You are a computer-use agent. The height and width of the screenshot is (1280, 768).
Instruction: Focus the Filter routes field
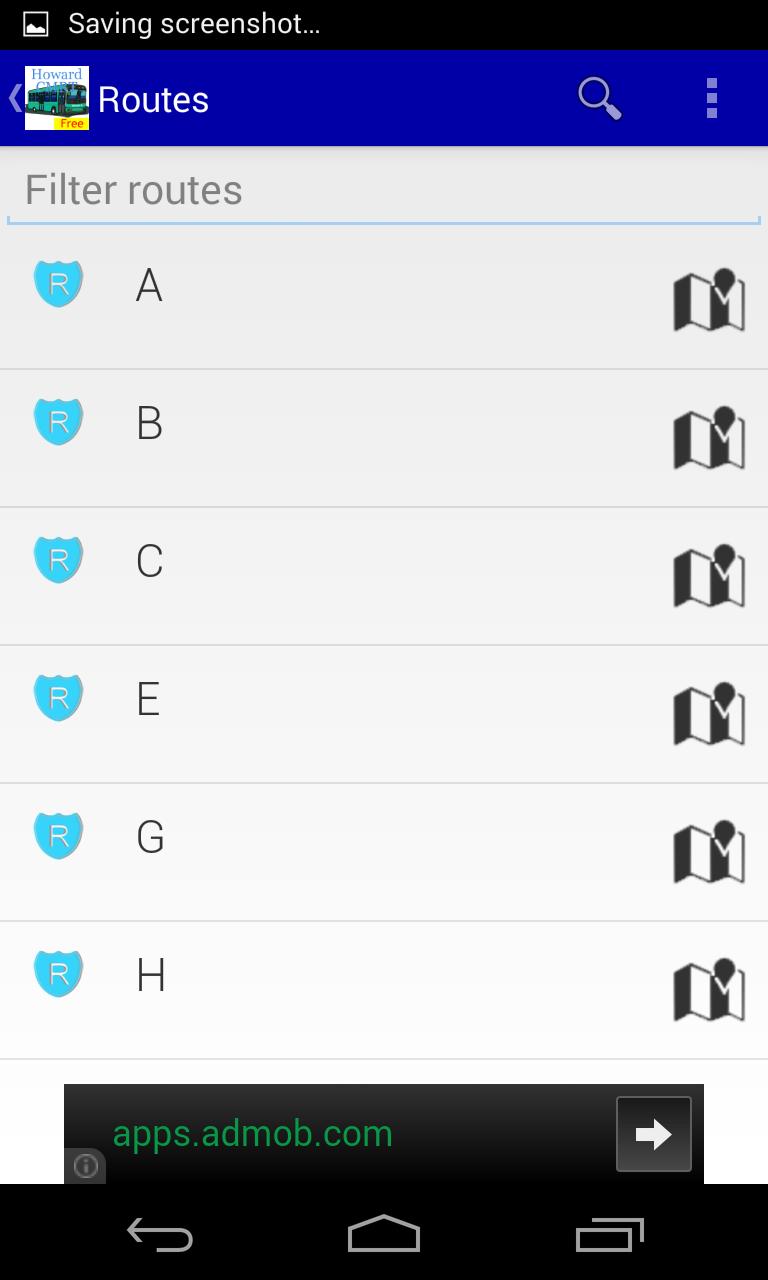(x=384, y=190)
